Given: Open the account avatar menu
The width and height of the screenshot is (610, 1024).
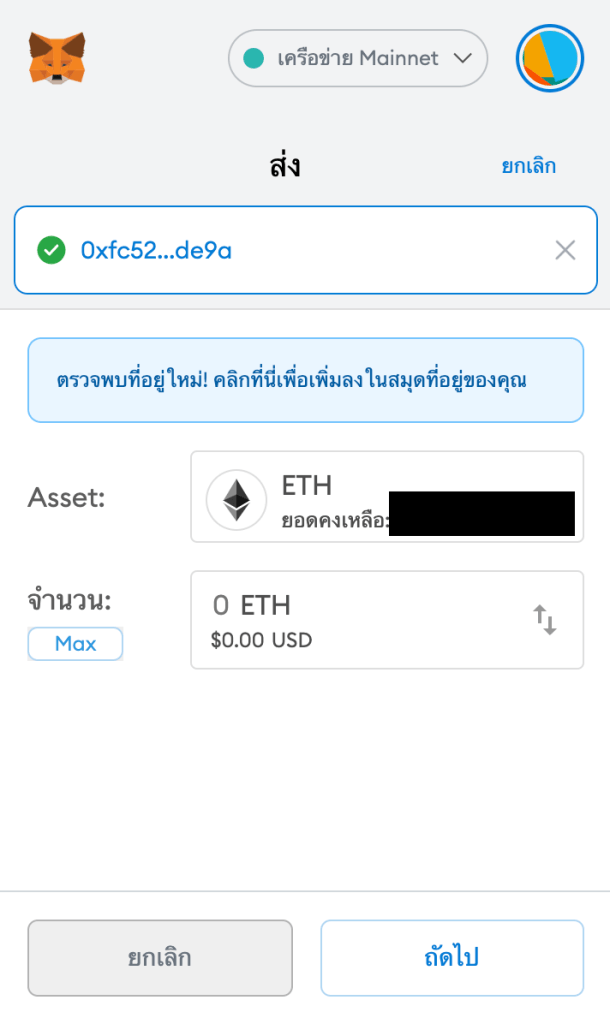Looking at the screenshot, I should coord(549,58).
